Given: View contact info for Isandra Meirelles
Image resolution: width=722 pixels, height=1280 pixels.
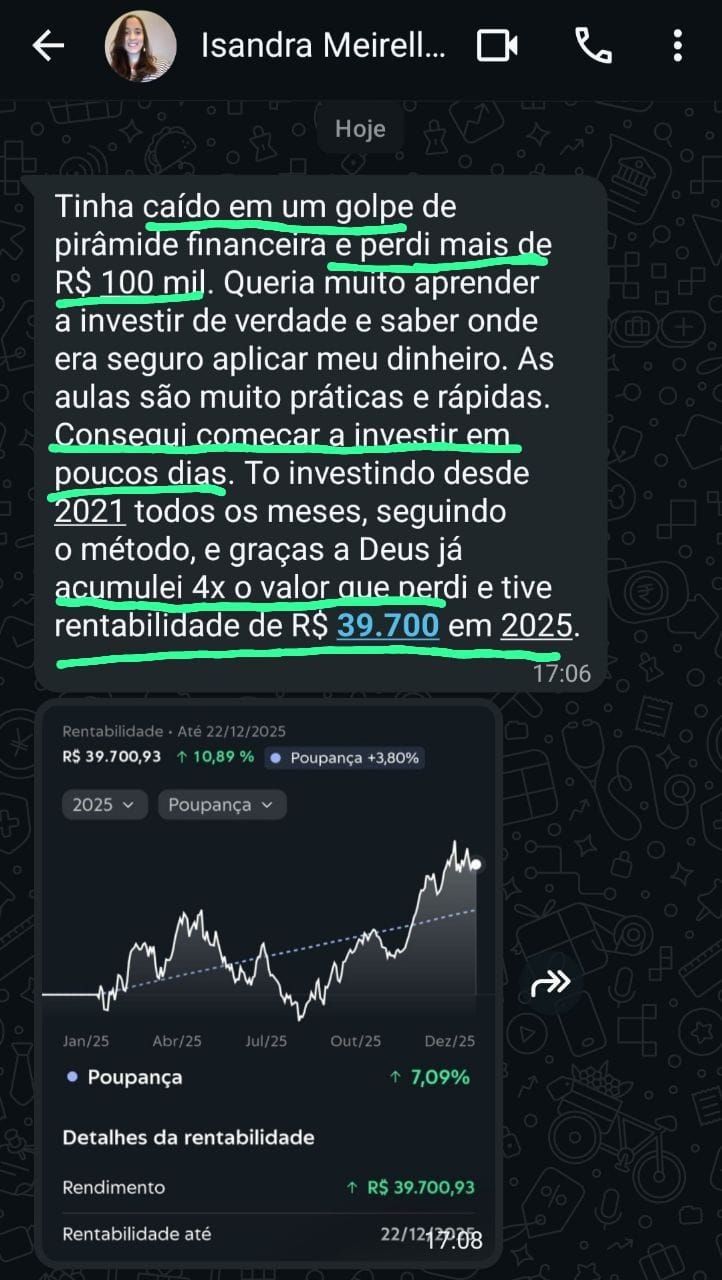Looking at the screenshot, I should [322, 46].
